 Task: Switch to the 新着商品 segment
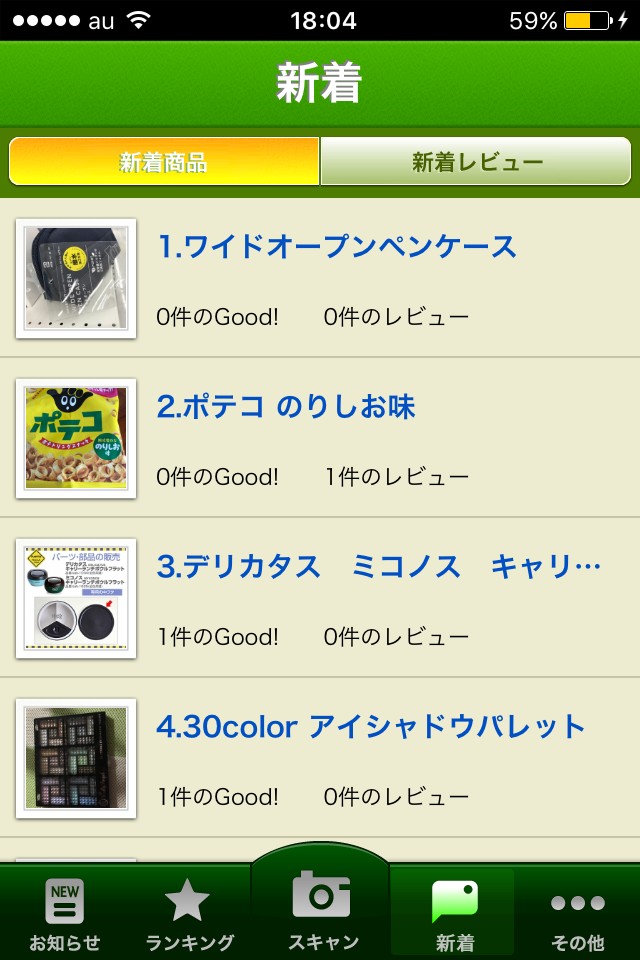pos(164,162)
